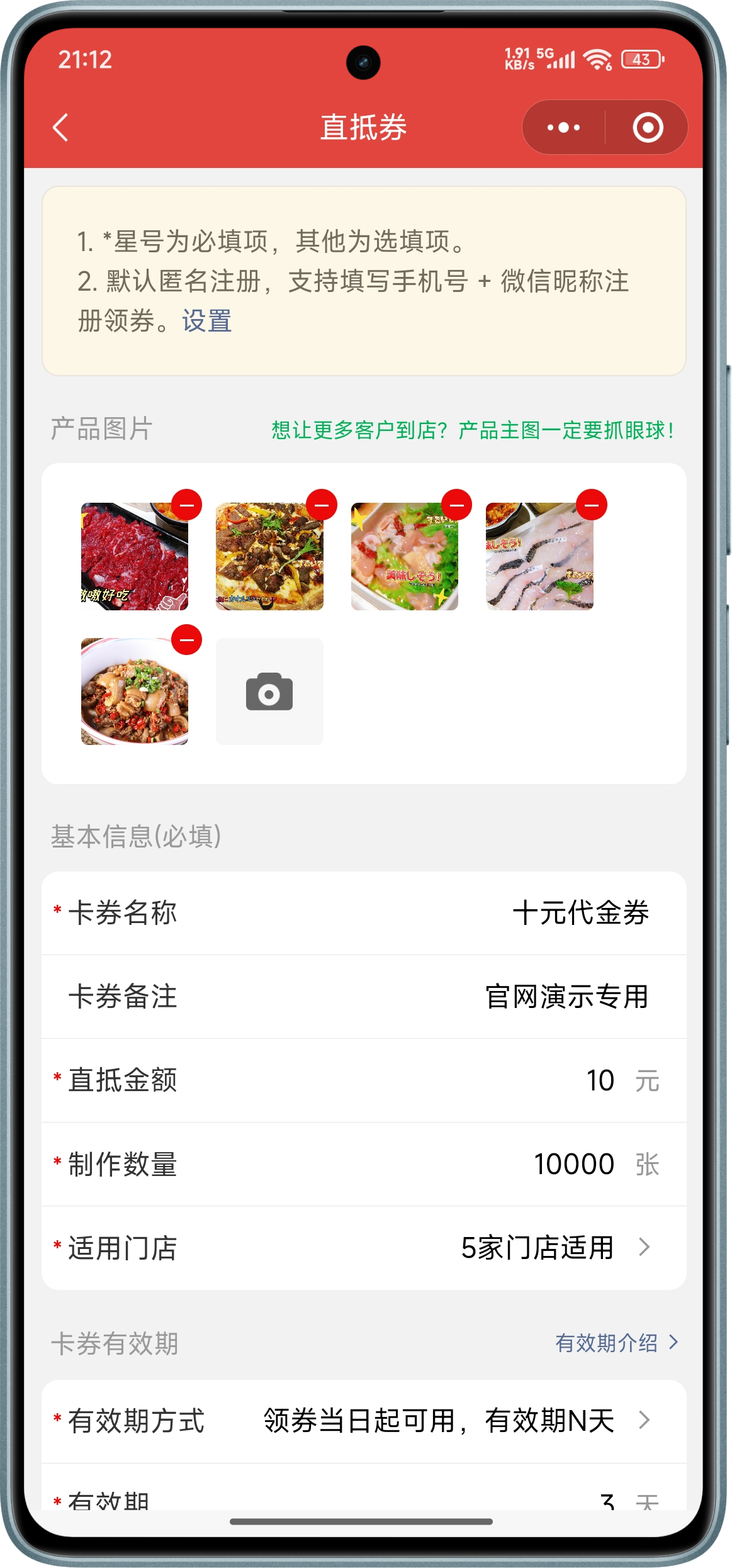This screenshot has width=732, height=1568.
Task: Edit the 卡券名称 field
Action: tap(579, 913)
